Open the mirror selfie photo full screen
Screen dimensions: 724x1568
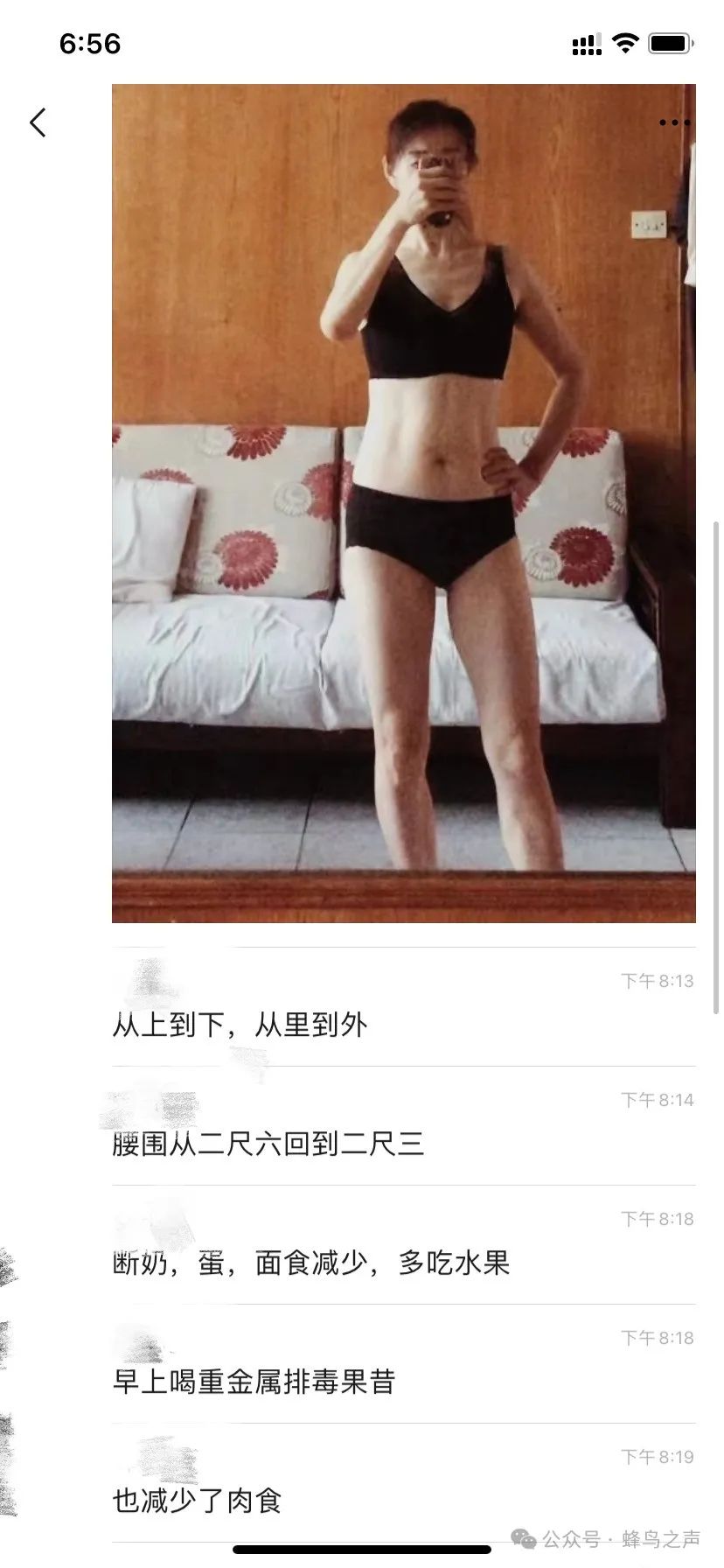(404, 503)
